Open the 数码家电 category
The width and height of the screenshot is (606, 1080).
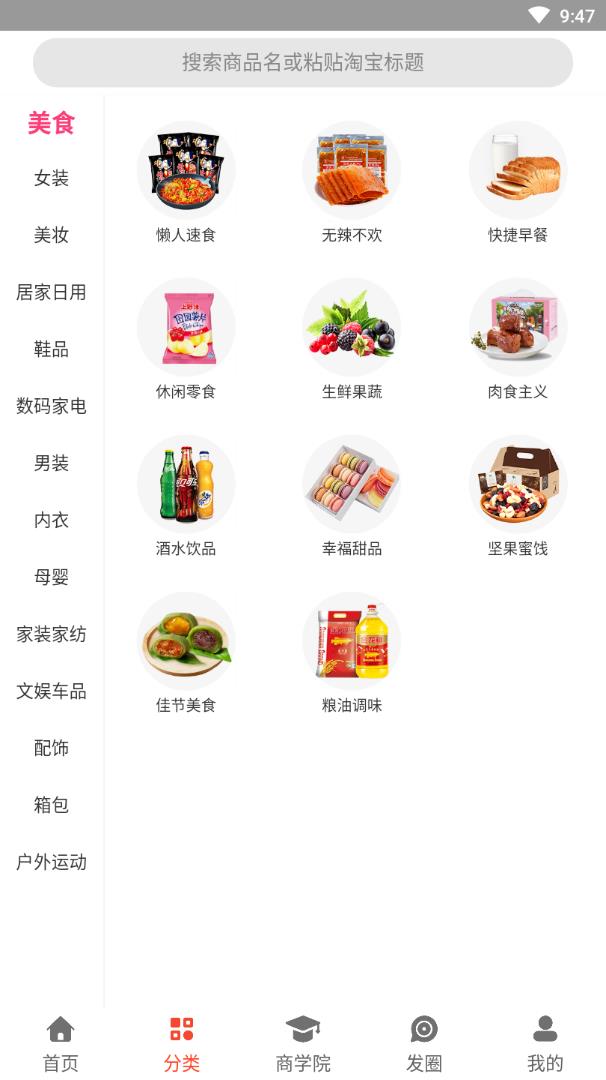click(x=51, y=406)
